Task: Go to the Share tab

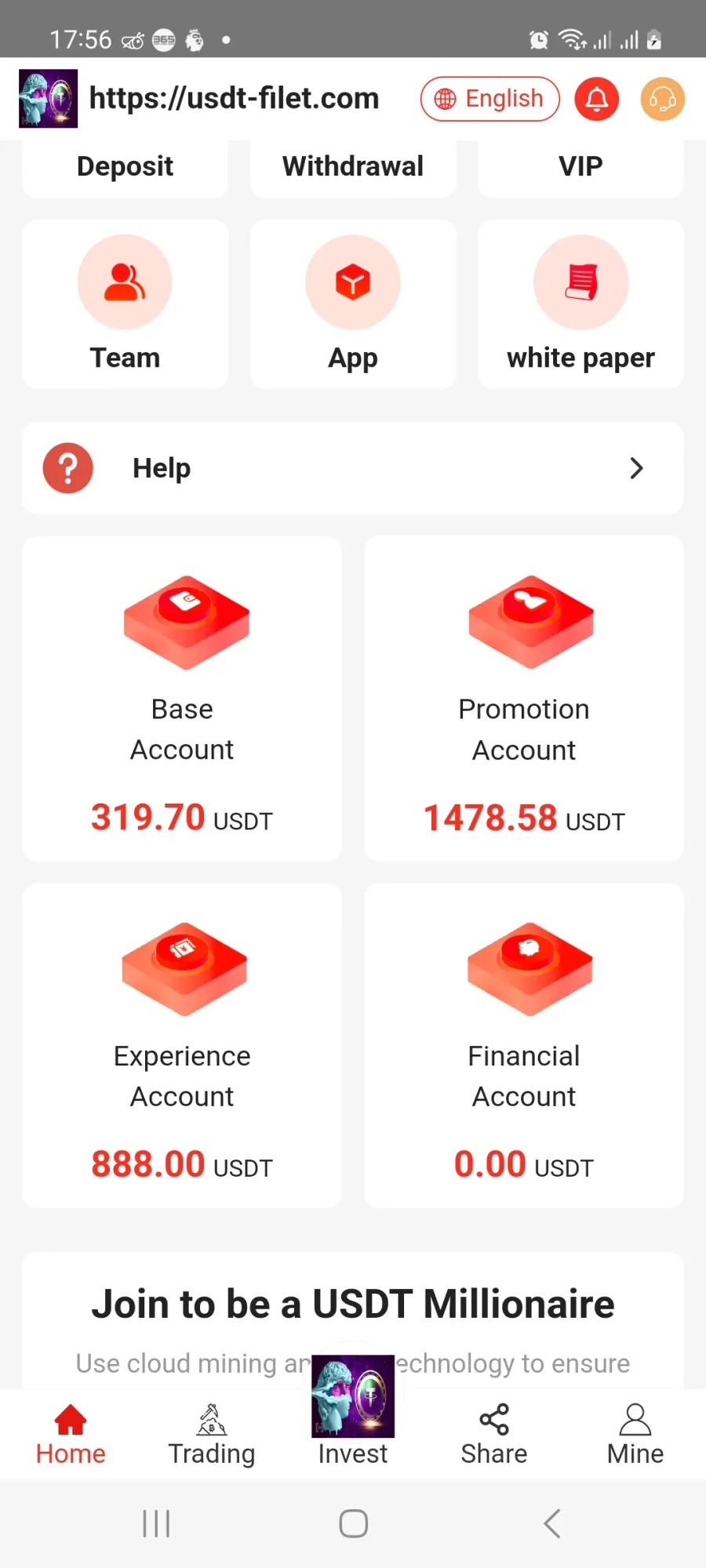Action: click(x=494, y=1436)
